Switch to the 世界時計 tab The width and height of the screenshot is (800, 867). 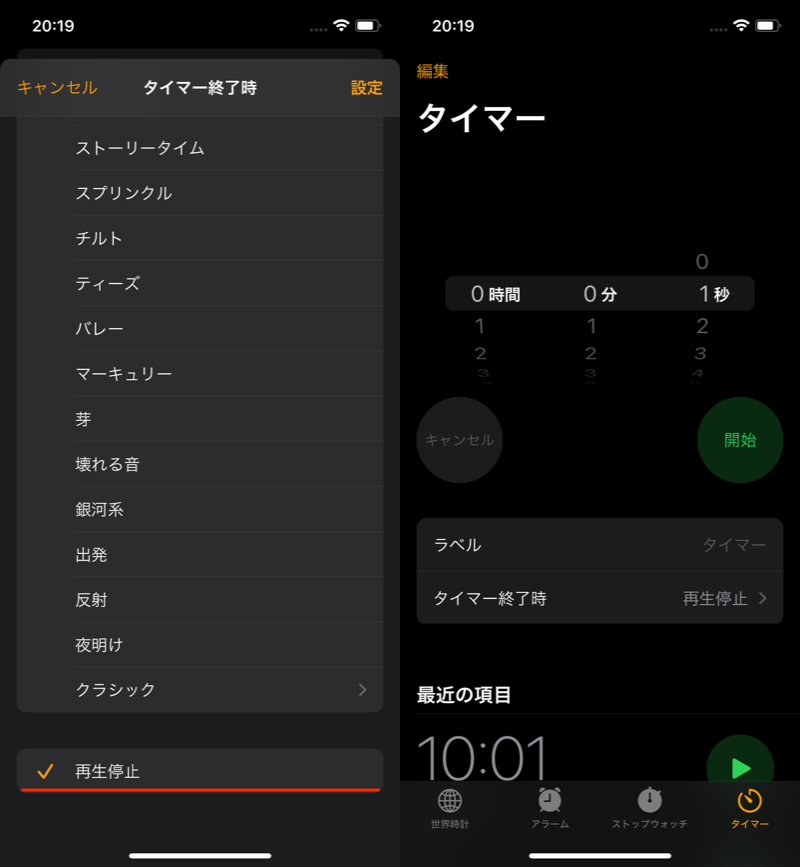[450, 808]
